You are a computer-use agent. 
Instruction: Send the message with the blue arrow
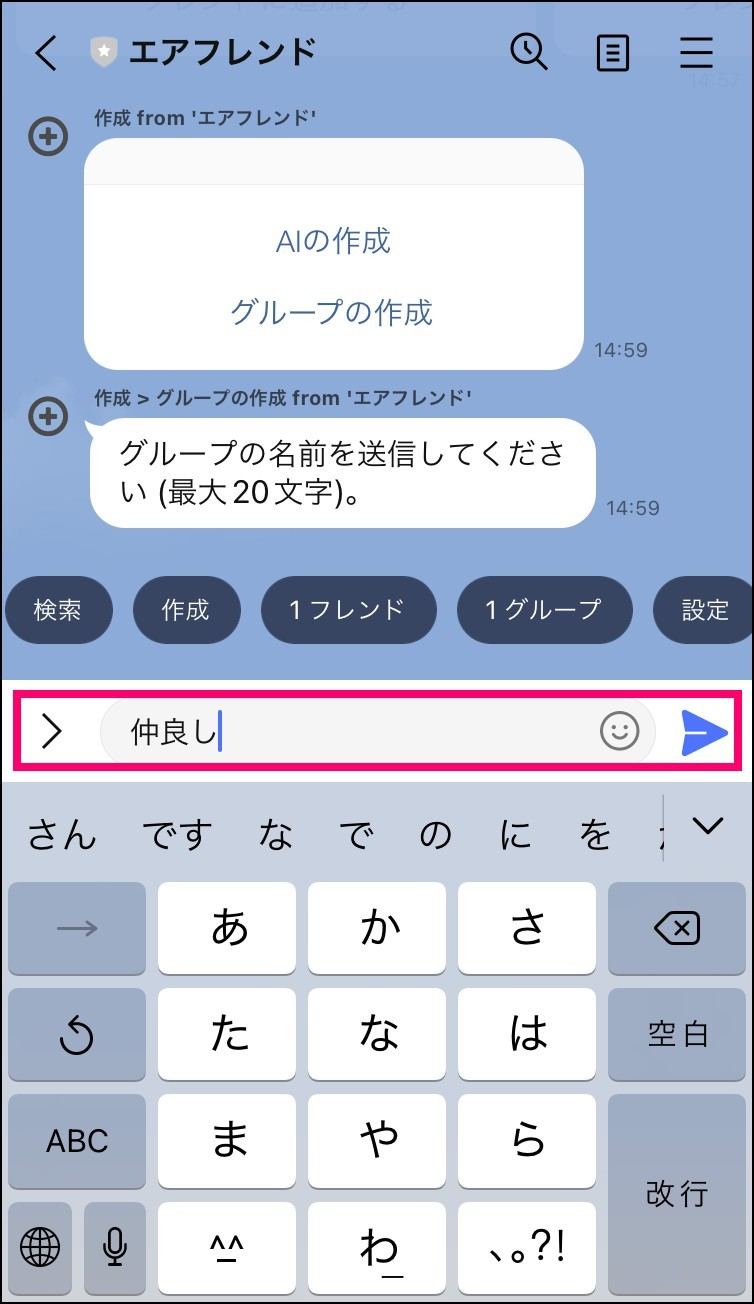(703, 733)
